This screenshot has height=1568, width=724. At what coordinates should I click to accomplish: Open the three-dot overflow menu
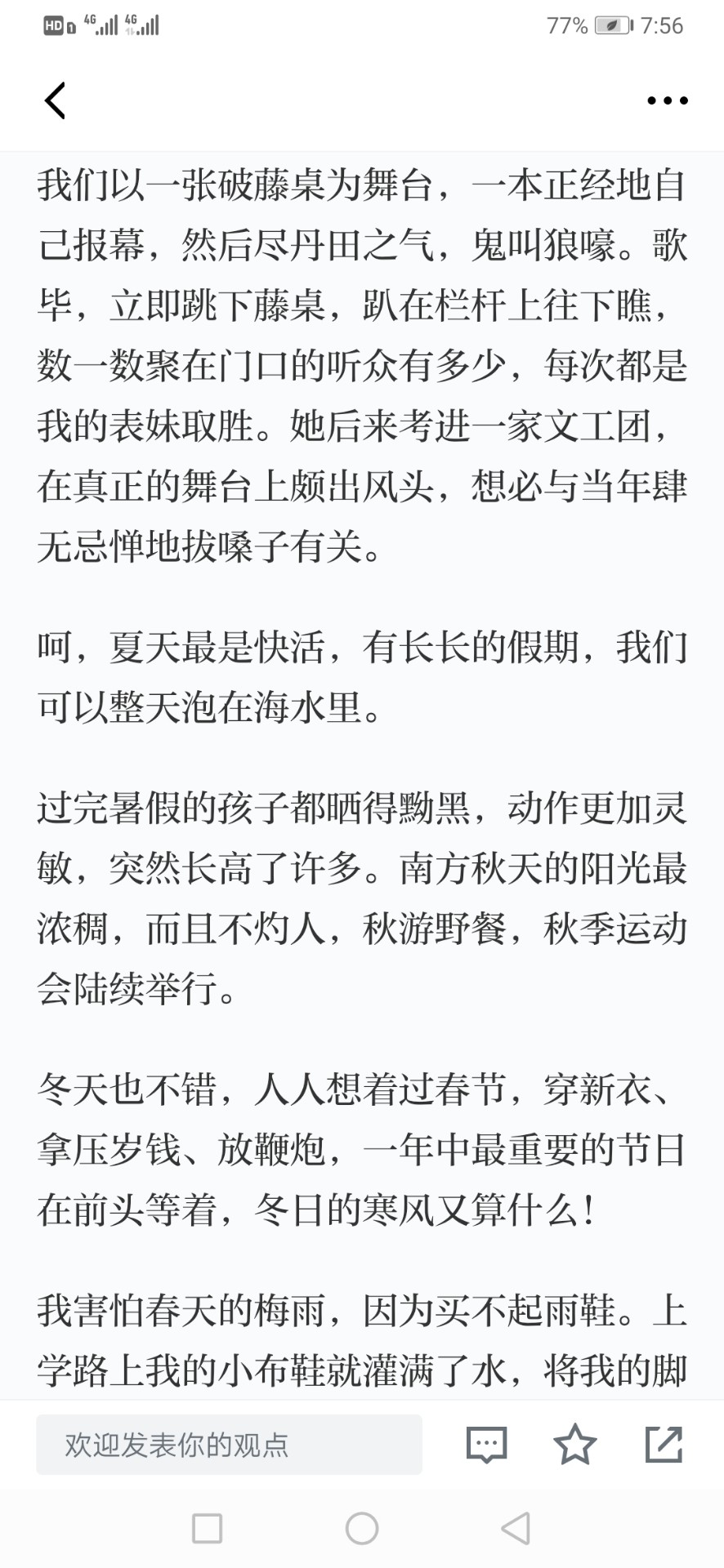click(x=667, y=101)
